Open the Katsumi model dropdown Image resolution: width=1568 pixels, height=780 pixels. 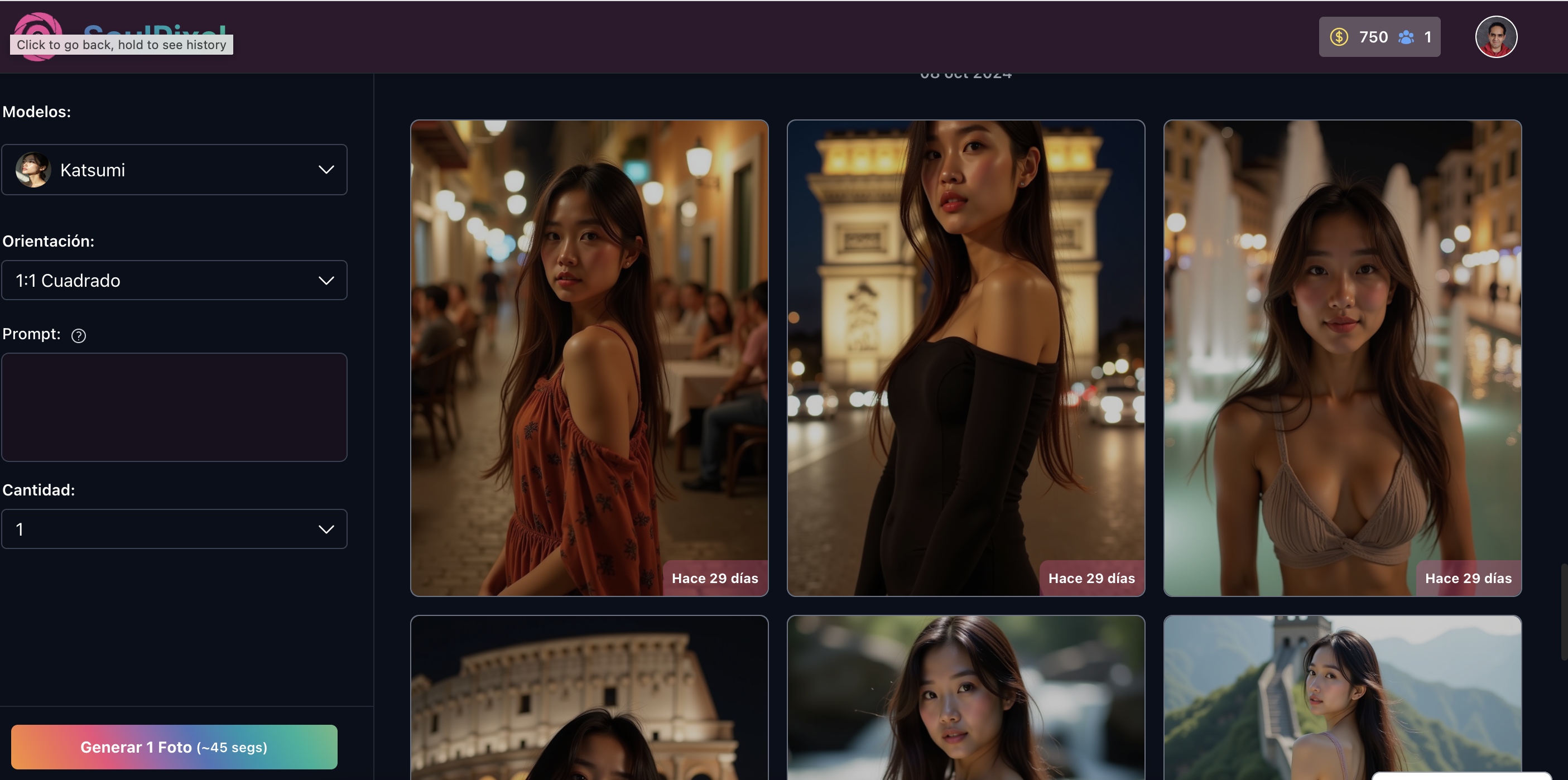(x=174, y=170)
